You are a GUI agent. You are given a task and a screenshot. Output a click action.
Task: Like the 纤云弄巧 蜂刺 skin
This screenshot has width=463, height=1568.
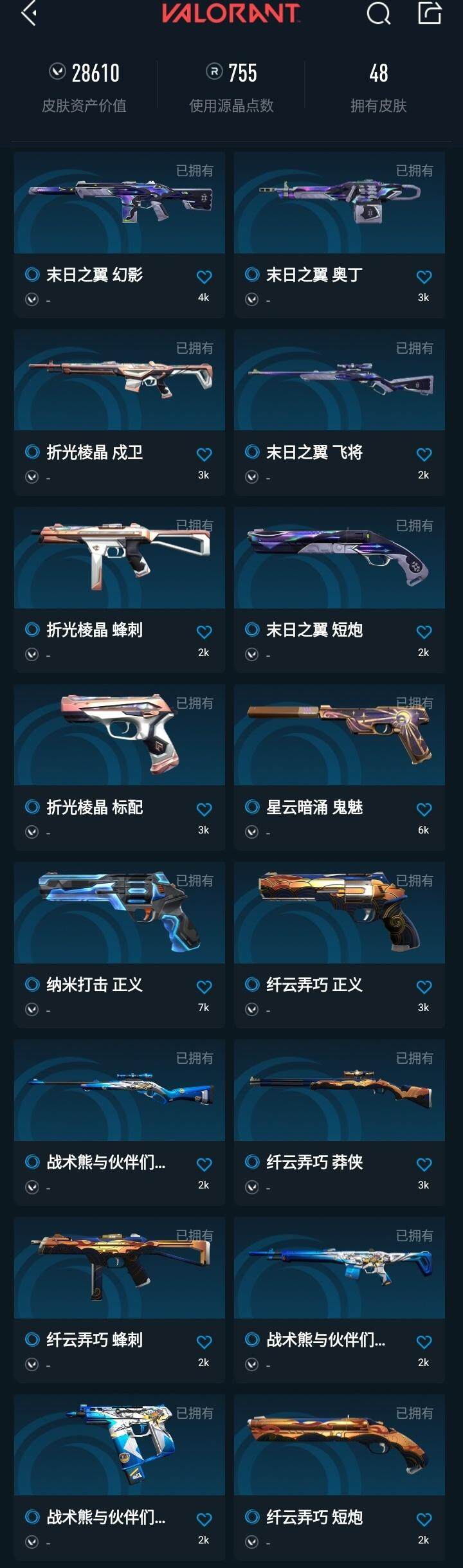point(204,1342)
